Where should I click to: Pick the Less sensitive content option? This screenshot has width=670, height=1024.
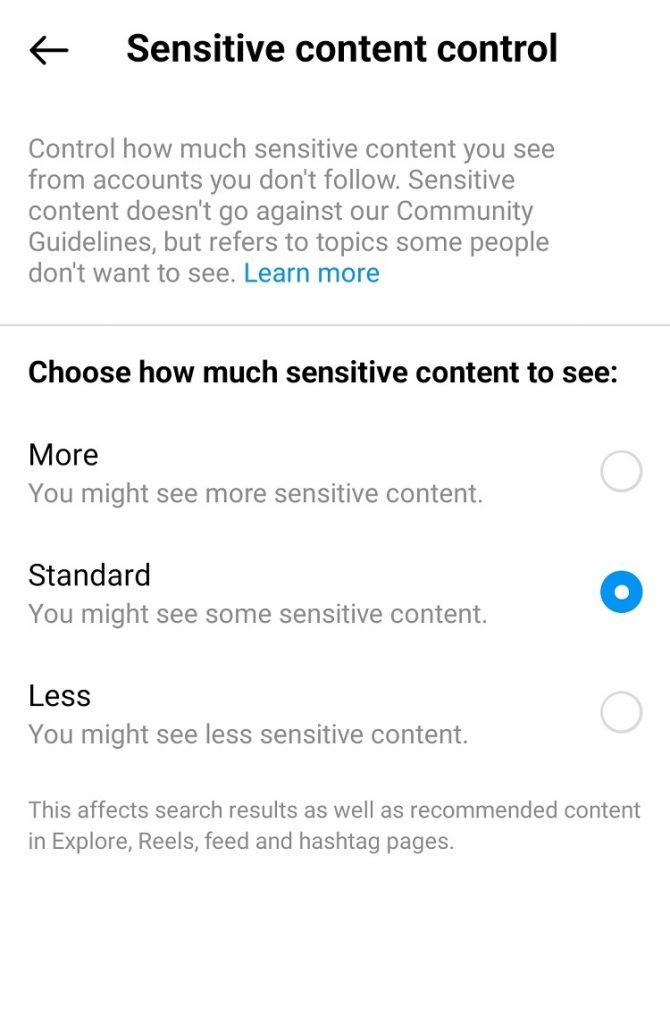click(x=620, y=713)
